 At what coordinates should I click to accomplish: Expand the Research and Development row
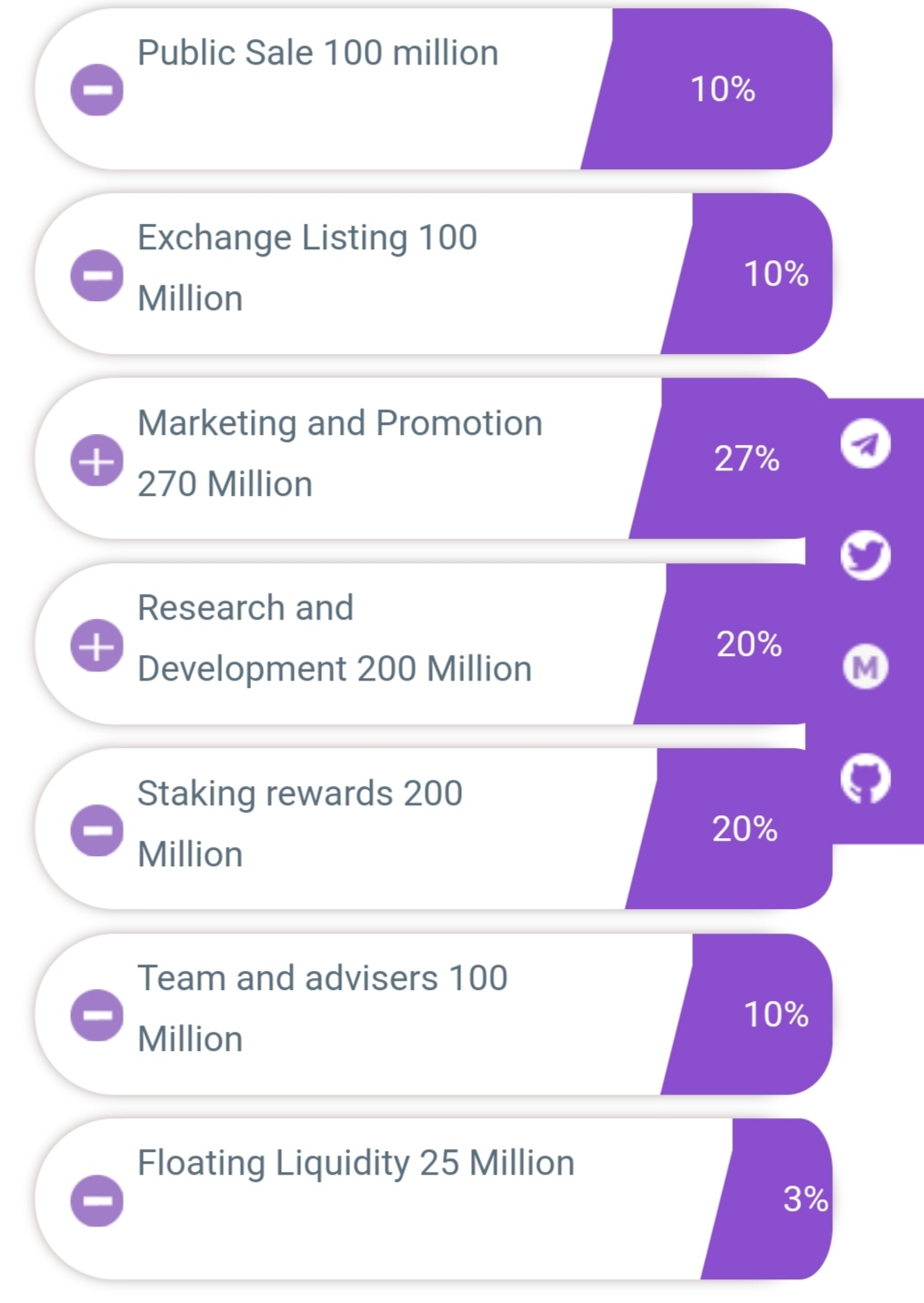pos(97,646)
